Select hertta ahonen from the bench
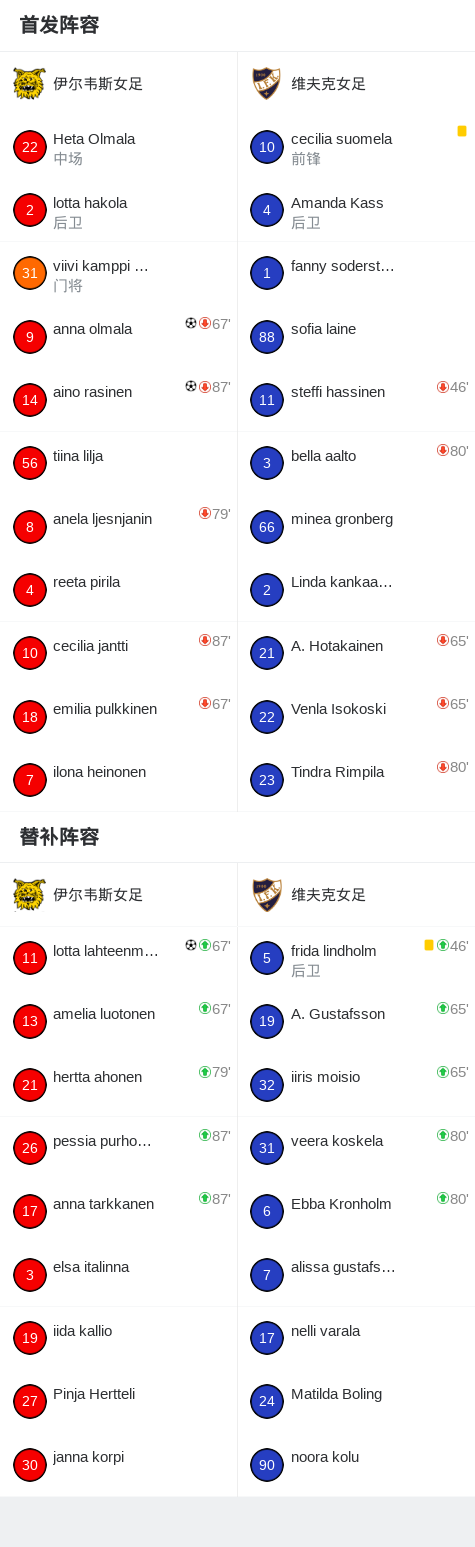The height and width of the screenshot is (1547, 475). pos(118,1085)
